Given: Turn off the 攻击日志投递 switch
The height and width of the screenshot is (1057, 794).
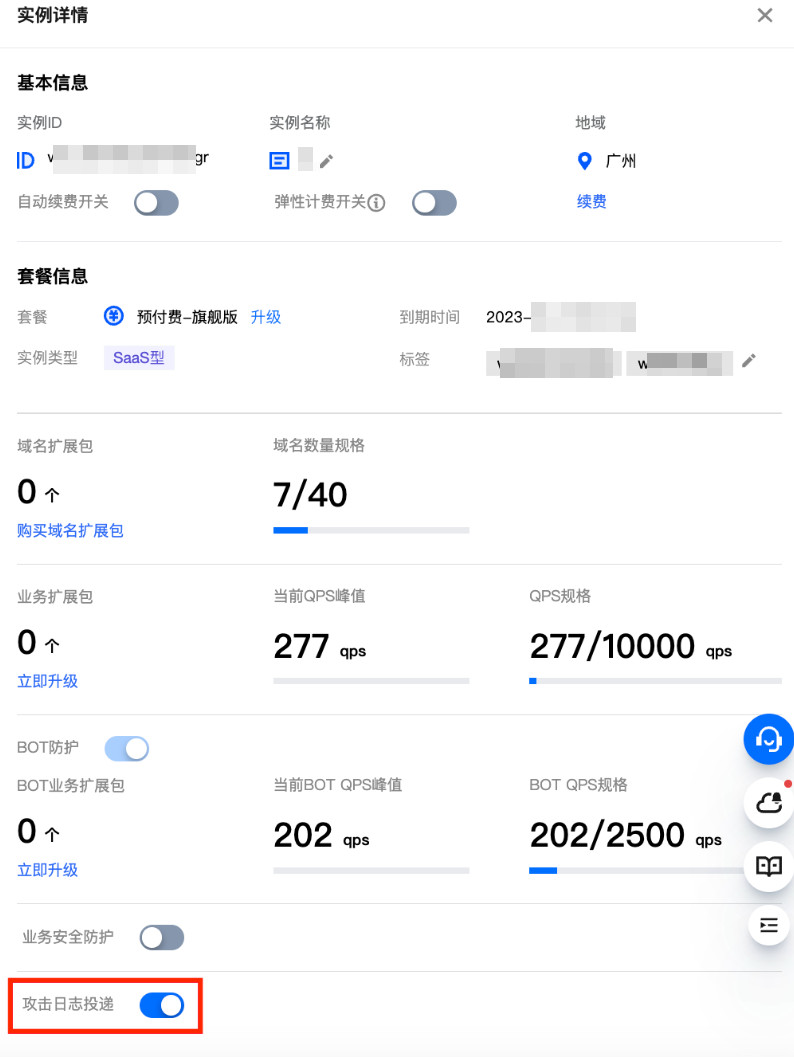Looking at the screenshot, I should click(x=162, y=1005).
